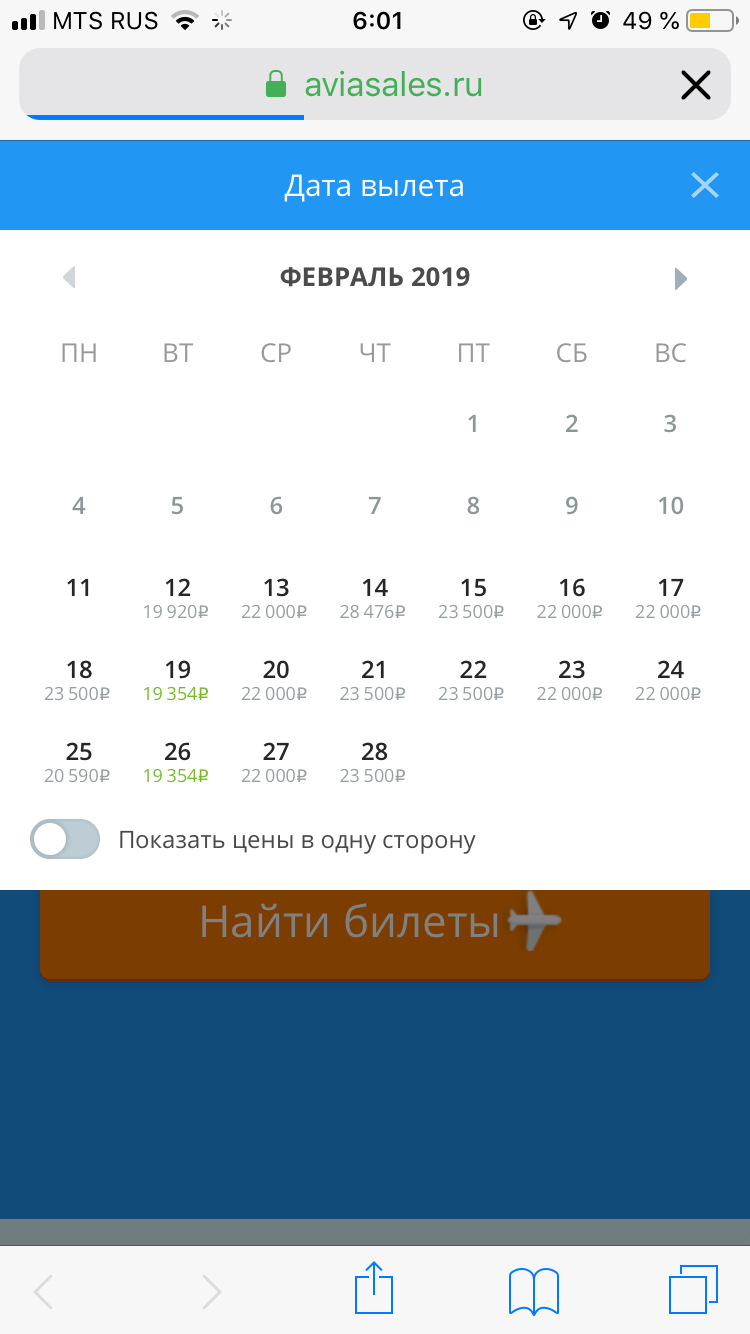Select February 17 on the calendar
This screenshot has height=1334, width=750.
tap(669, 598)
